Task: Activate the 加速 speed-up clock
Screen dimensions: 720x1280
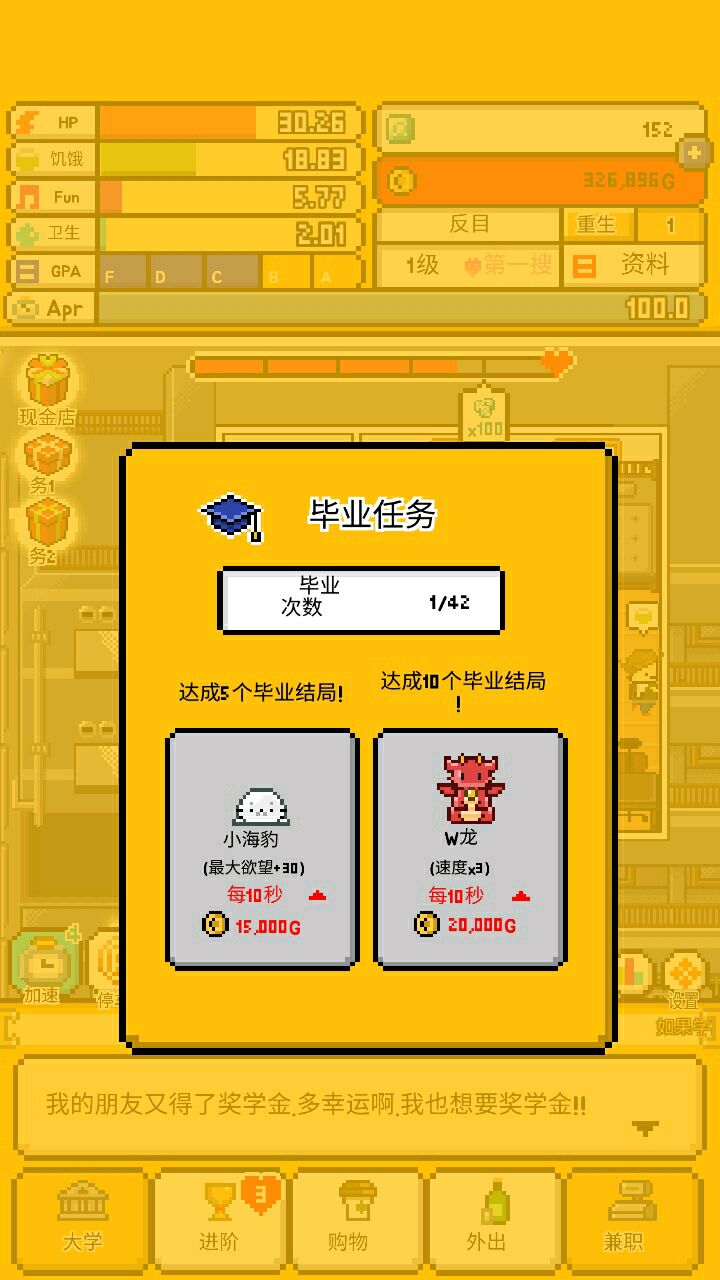Action: [x=43, y=965]
